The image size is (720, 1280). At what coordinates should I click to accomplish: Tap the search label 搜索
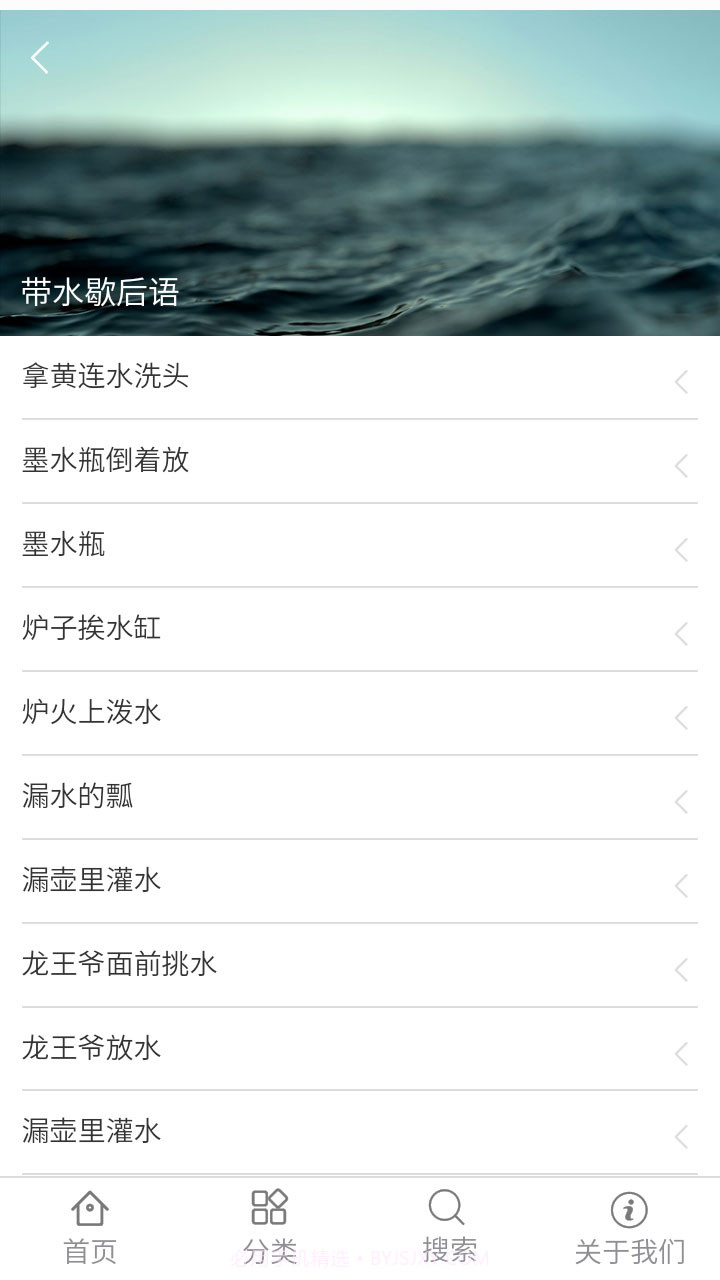(448, 1247)
